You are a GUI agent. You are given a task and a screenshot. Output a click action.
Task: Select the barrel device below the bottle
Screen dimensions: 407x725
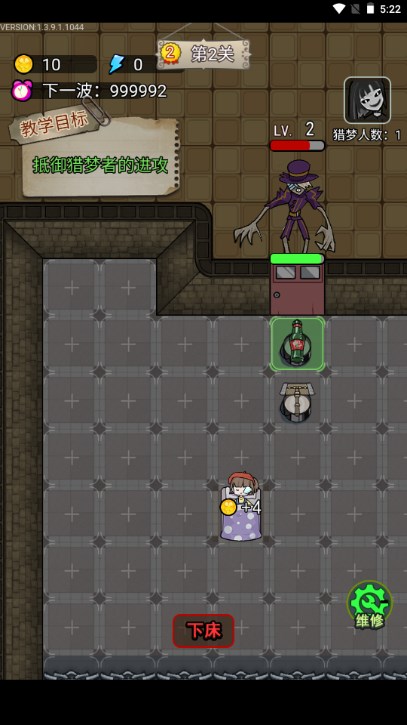click(296, 402)
